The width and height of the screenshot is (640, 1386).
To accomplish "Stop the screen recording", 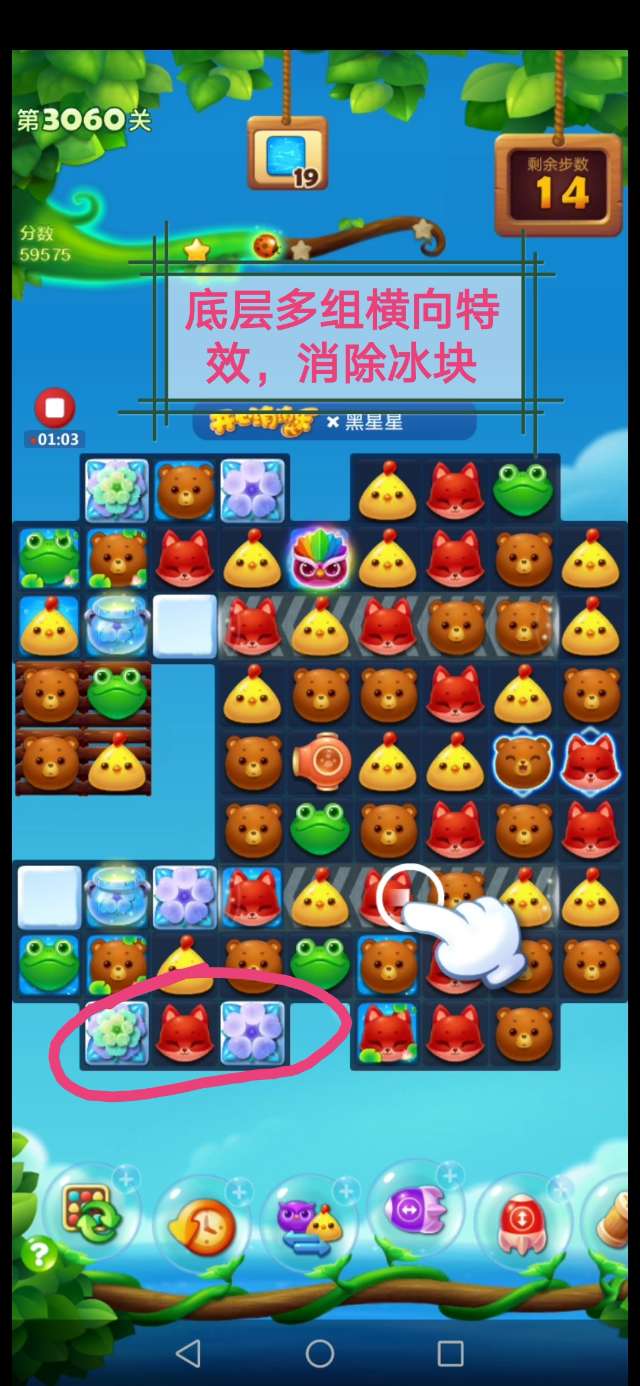I will (x=55, y=408).
